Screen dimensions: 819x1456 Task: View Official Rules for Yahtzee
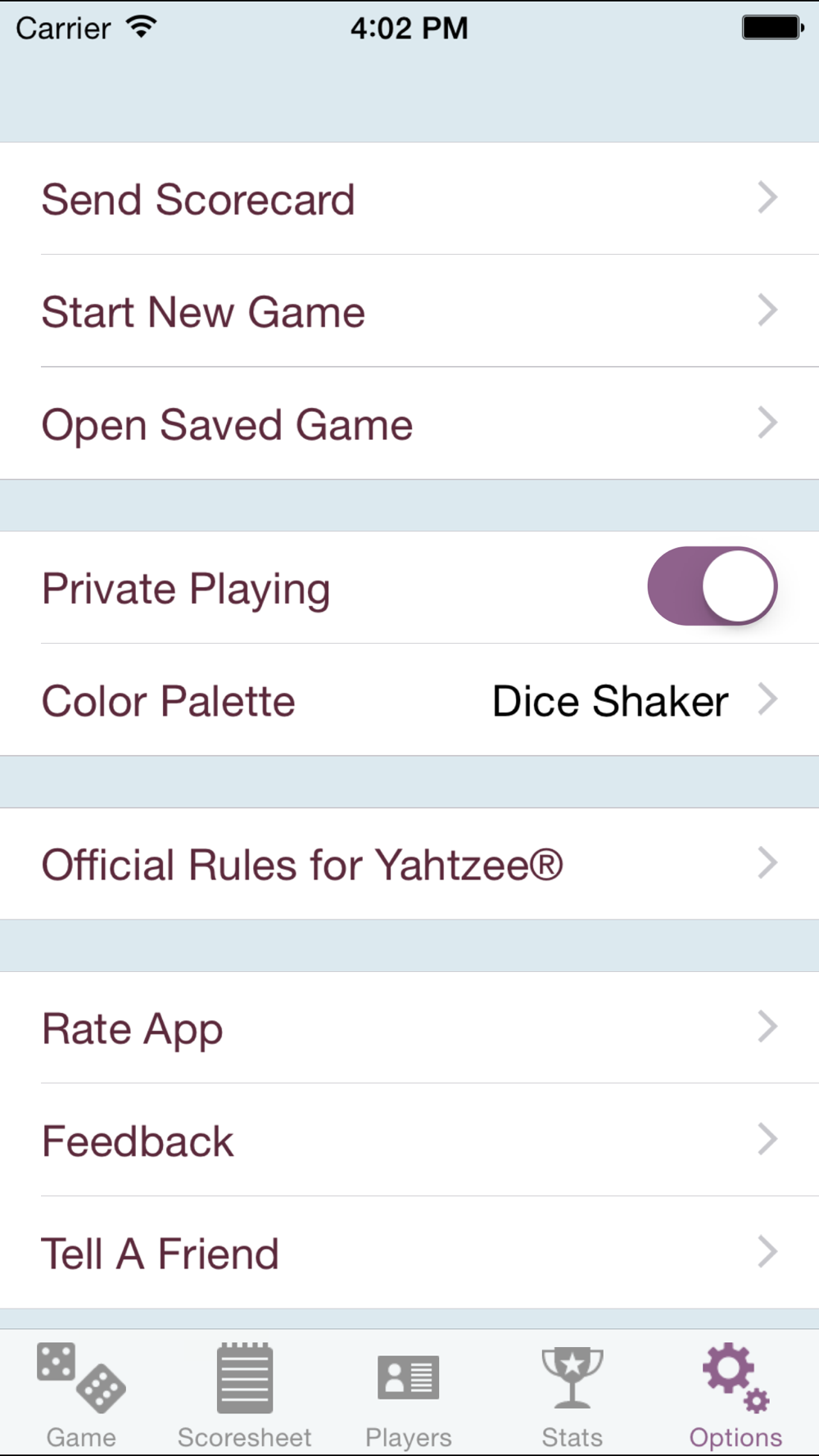click(409, 864)
